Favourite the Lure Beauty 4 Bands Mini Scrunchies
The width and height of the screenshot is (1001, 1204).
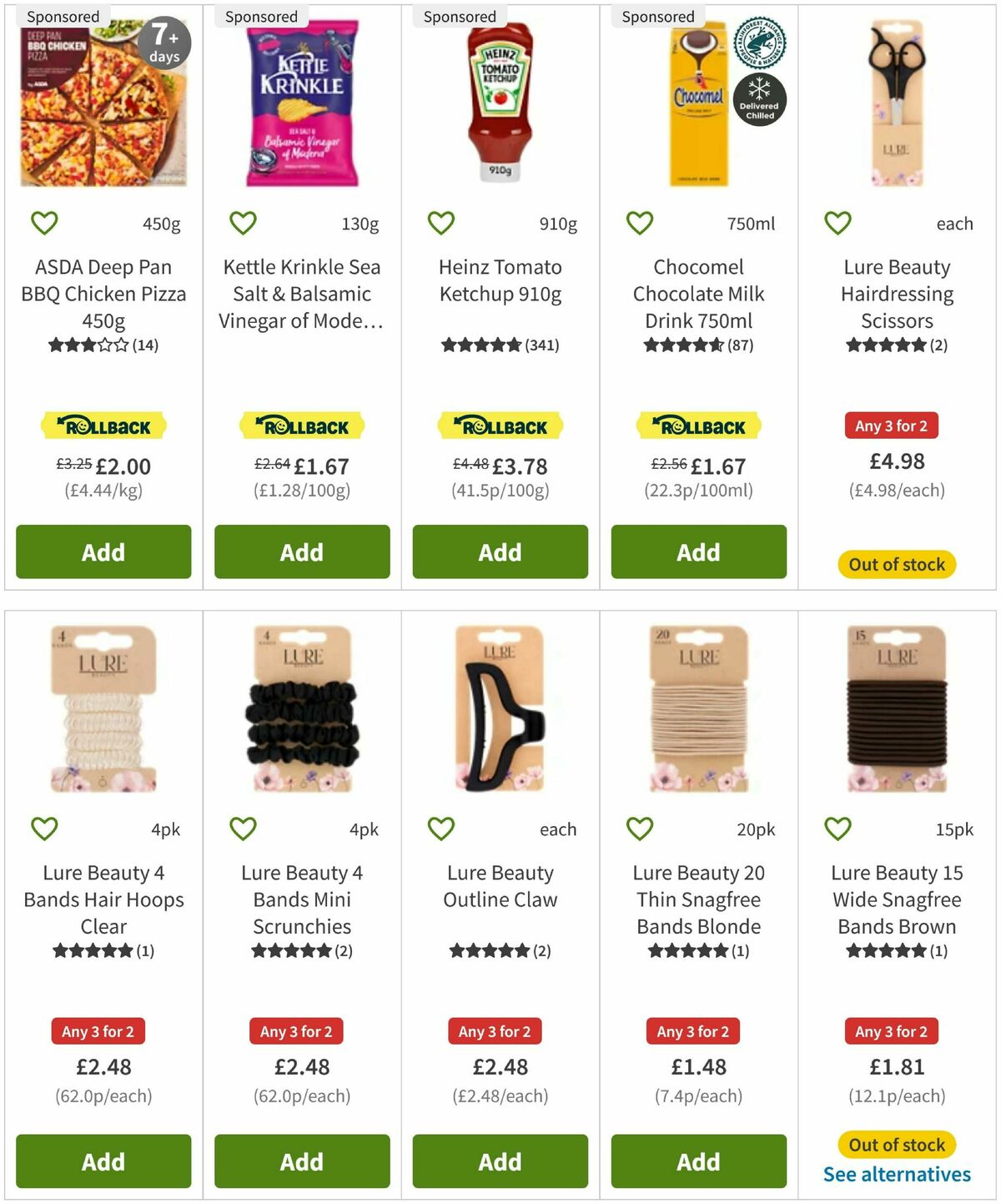coord(242,829)
